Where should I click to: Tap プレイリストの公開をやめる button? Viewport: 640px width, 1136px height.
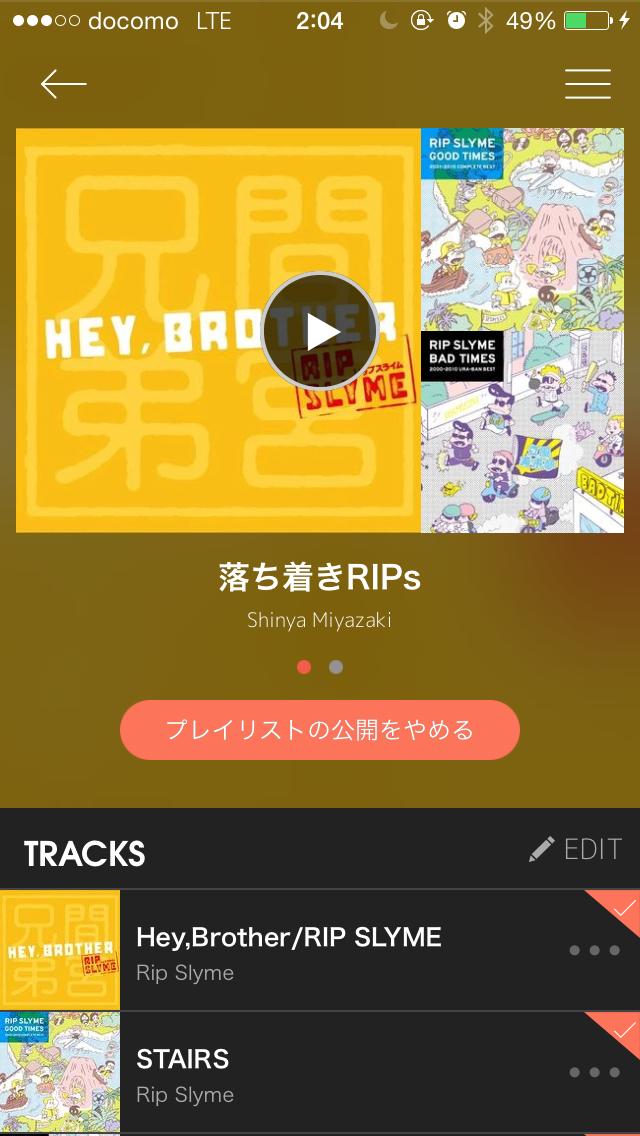point(320,730)
